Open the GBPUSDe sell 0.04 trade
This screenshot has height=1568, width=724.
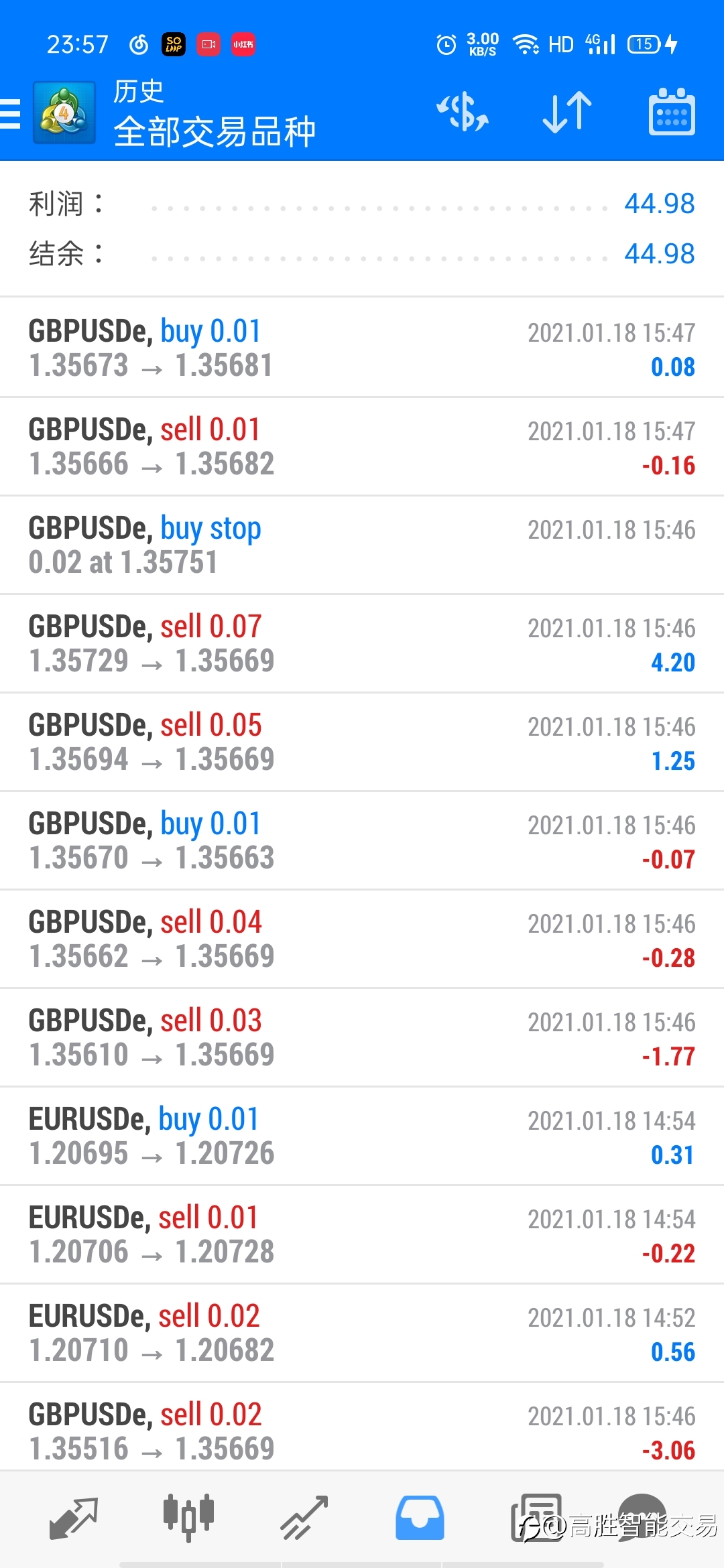[362, 939]
